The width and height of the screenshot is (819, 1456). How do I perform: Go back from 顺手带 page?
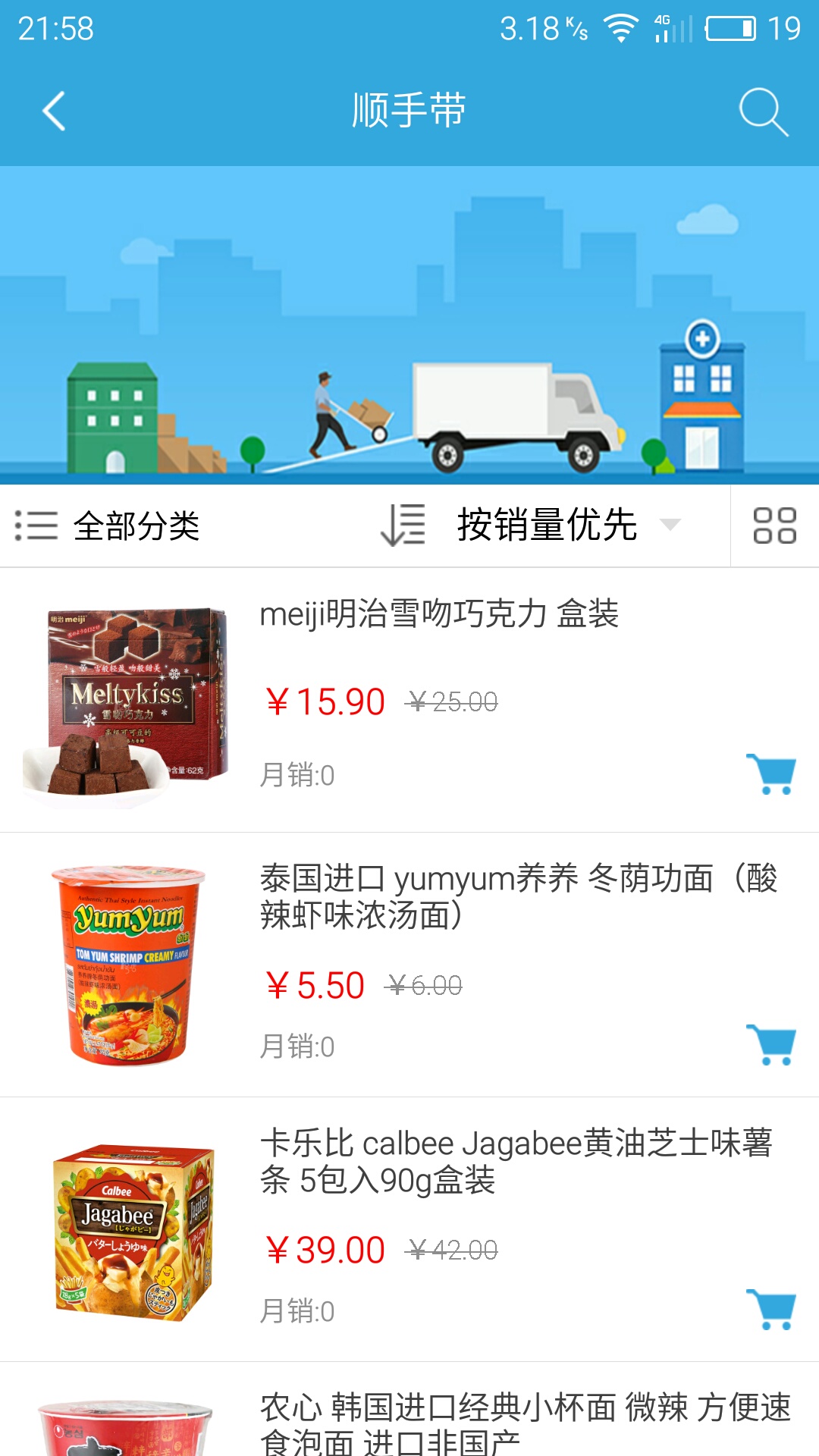53,111
